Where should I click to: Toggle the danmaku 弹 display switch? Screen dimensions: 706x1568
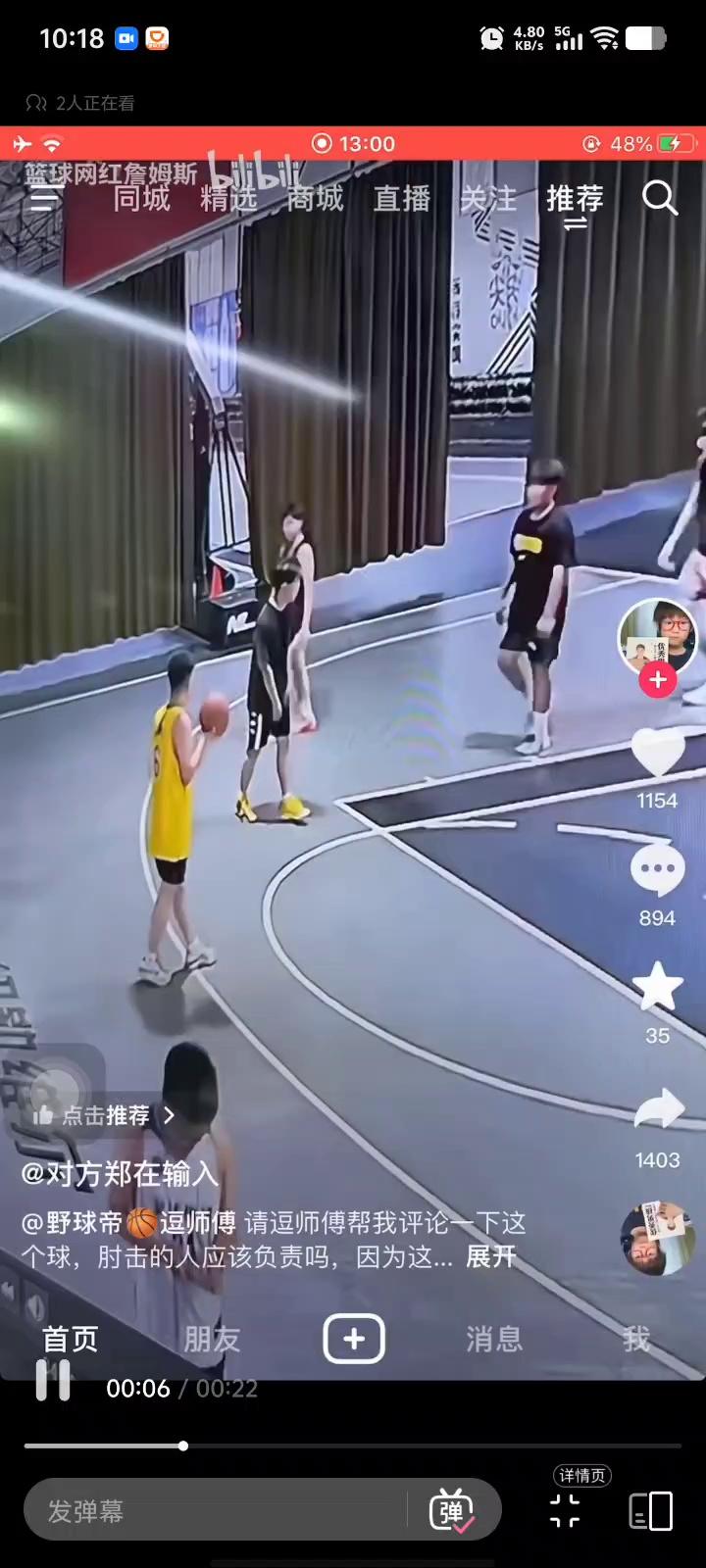click(x=452, y=1510)
